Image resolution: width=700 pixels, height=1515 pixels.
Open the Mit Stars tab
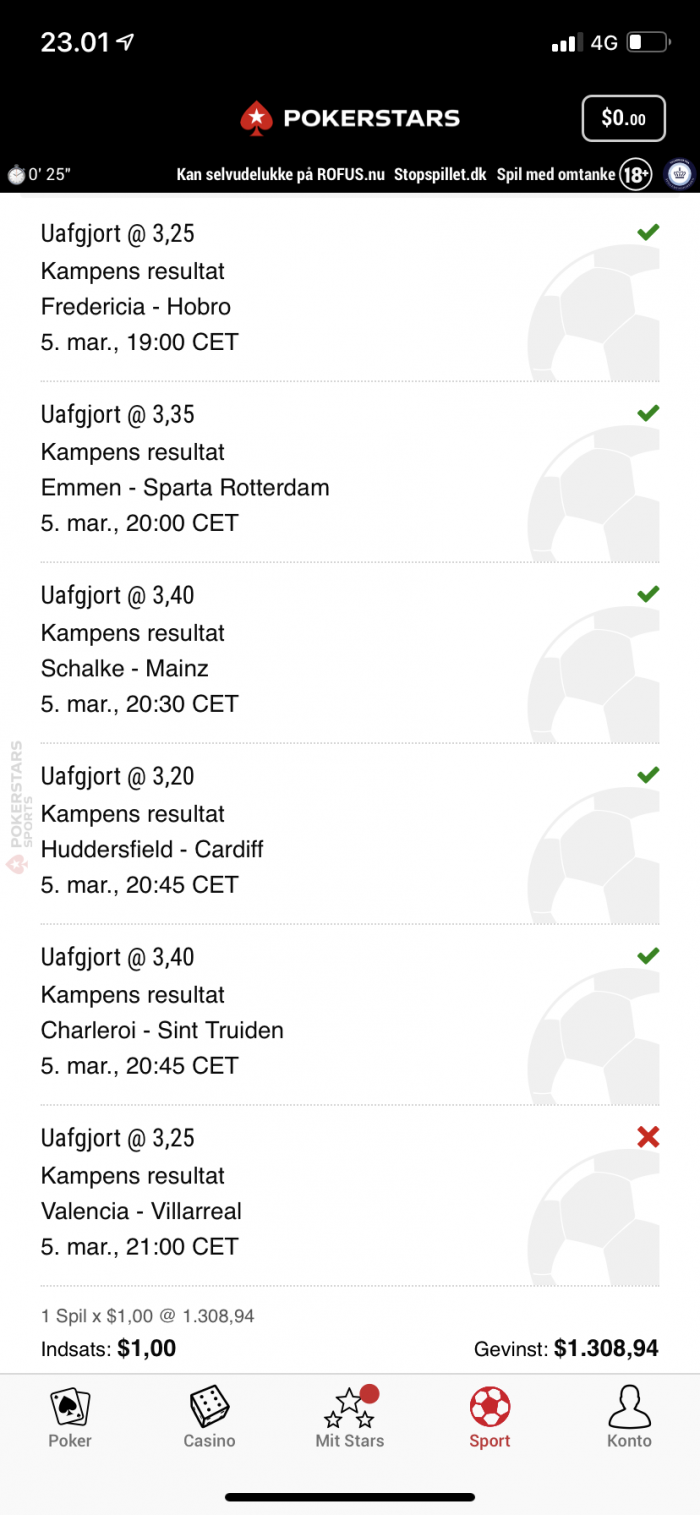[350, 1418]
